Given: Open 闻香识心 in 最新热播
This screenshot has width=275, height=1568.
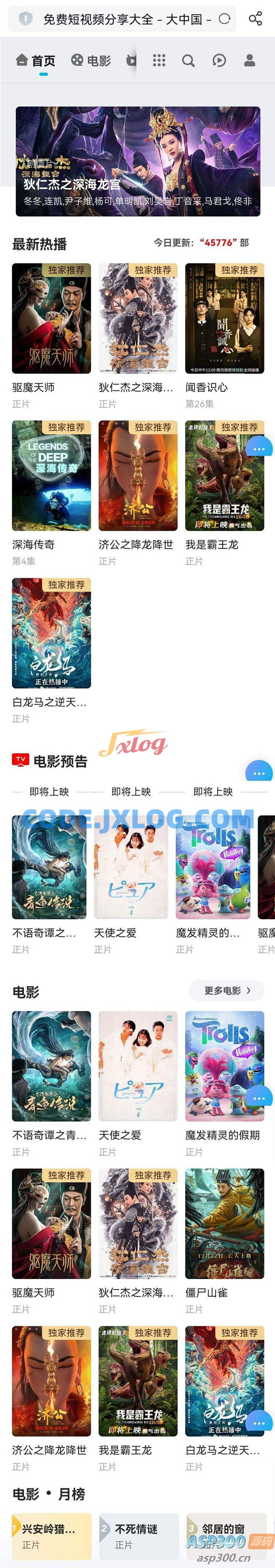Looking at the screenshot, I should pos(225,318).
